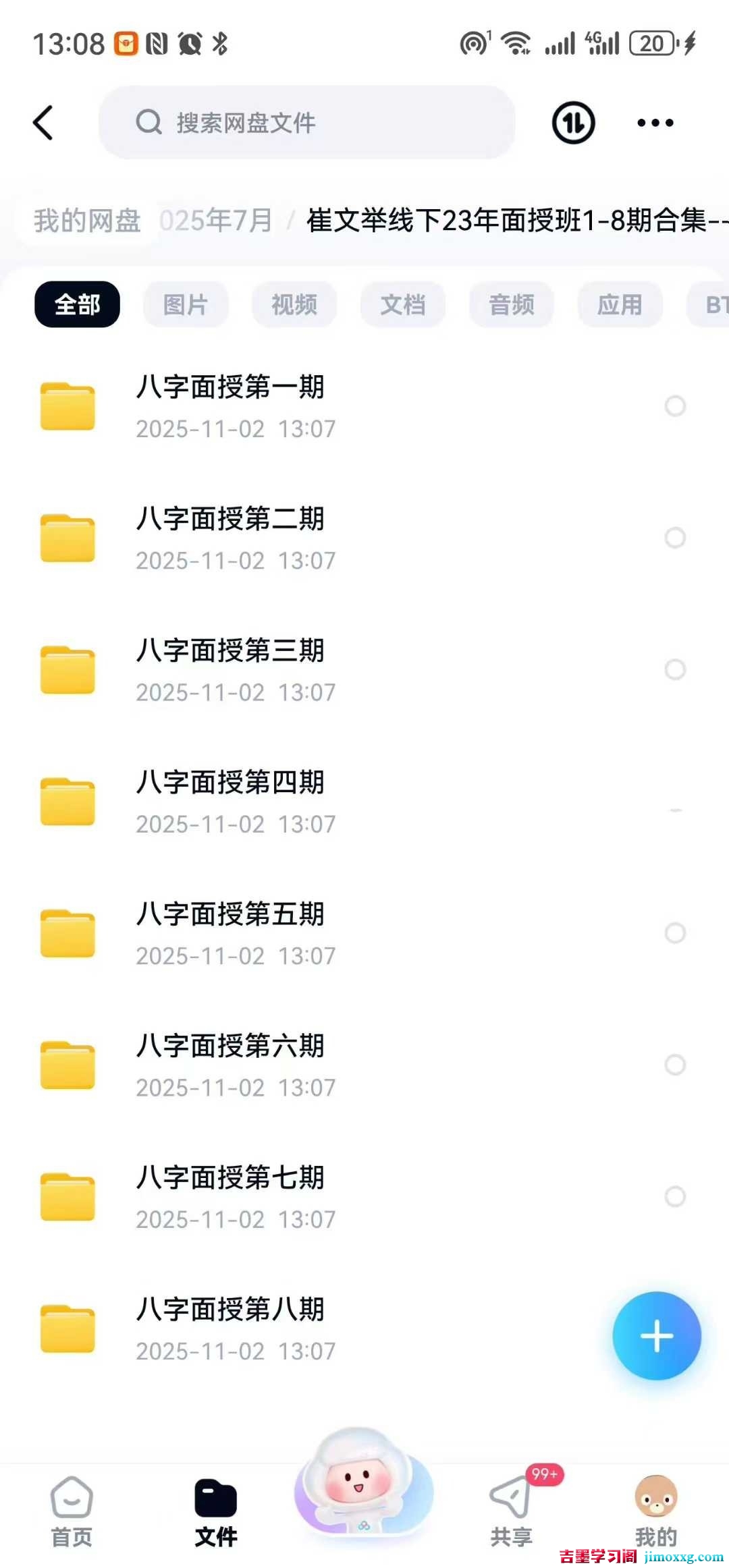Tap the blue floating plus button
The width and height of the screenshot is (729, 1568).
coord(655,1337)
